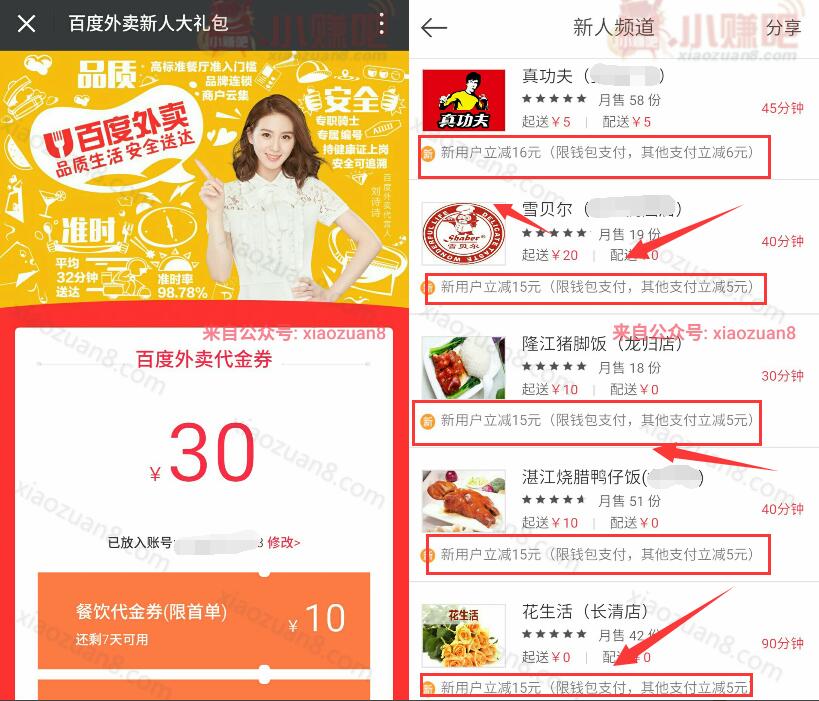Viewport: 819px width, 701px height.
Task: Go back from the 新人频道 page
Action: pos(434,27)
